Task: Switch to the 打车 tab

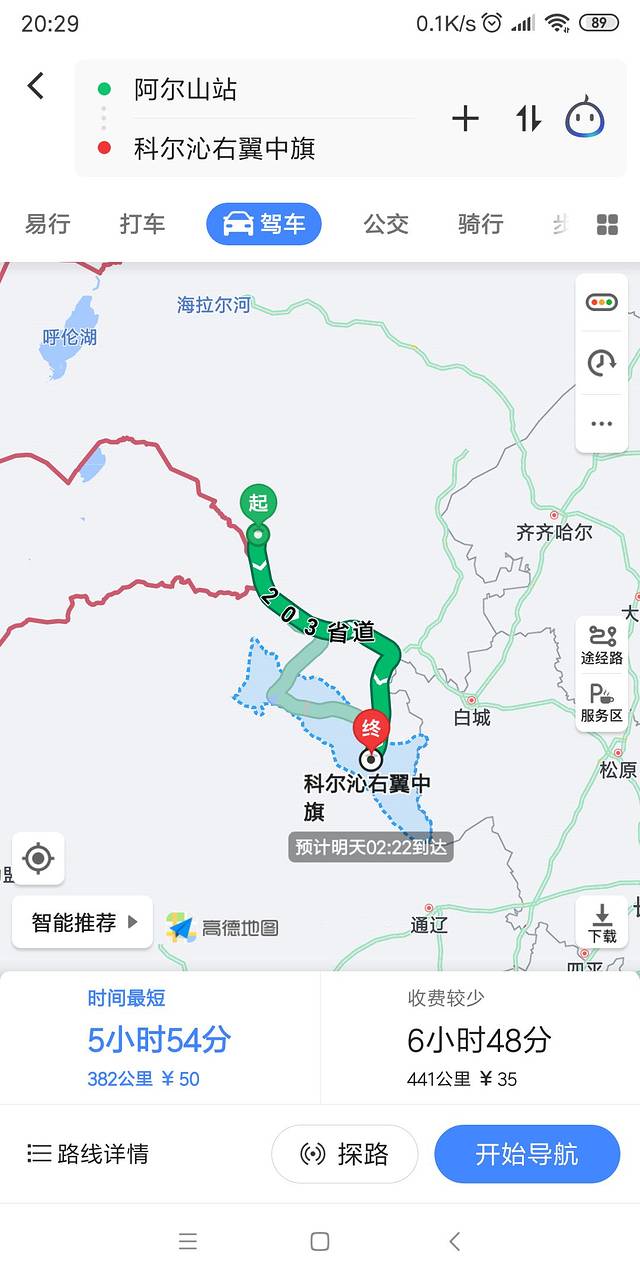Action: tap(142, 224)
